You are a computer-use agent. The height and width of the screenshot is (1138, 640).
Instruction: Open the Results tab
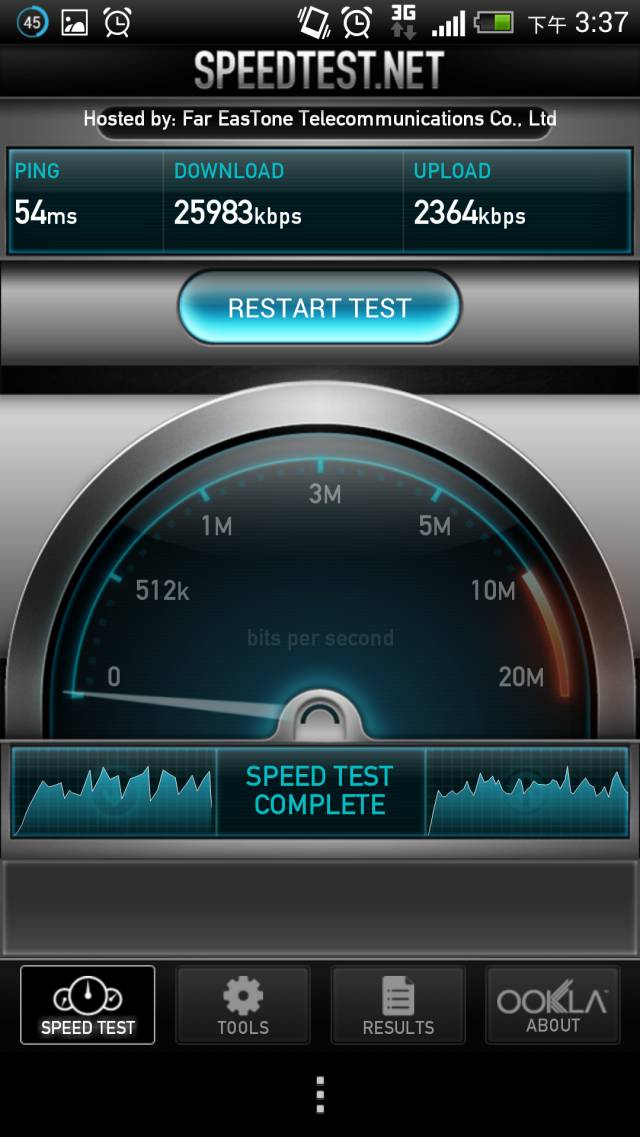point(398,1005)
